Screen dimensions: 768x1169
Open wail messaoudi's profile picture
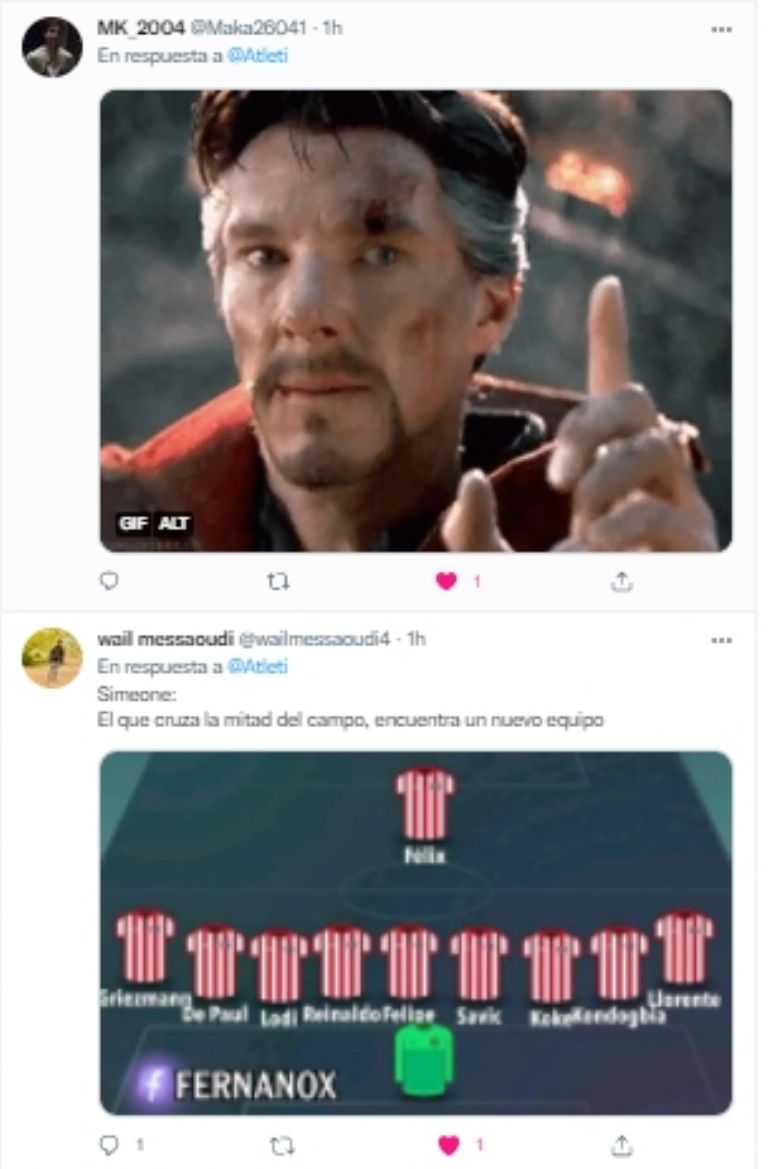(x=52, y=657)
